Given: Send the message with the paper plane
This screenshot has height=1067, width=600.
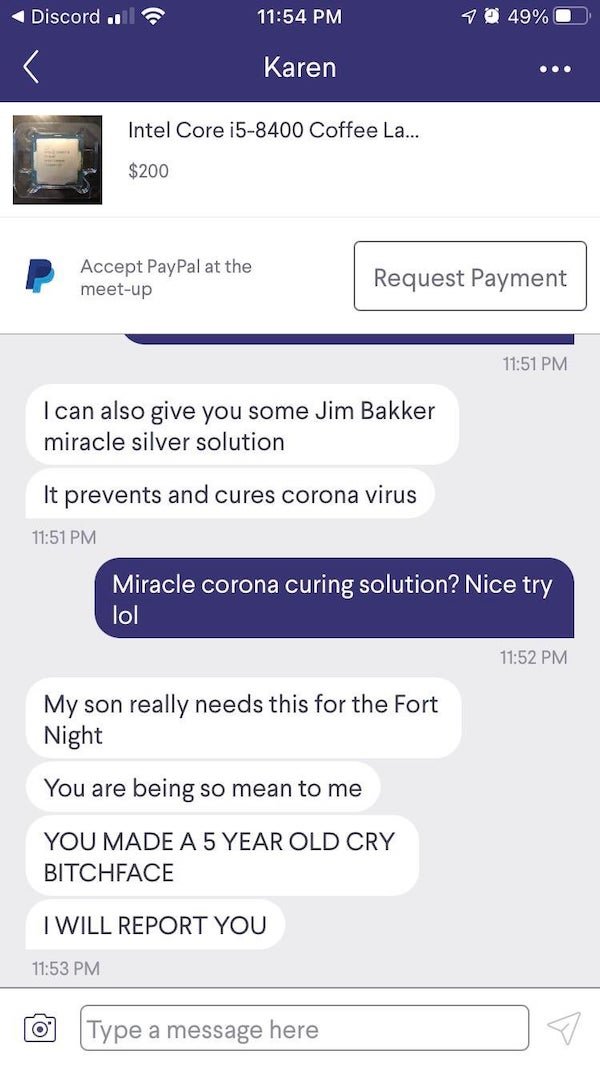Looking at the screenshot, I should point(563,1027).
